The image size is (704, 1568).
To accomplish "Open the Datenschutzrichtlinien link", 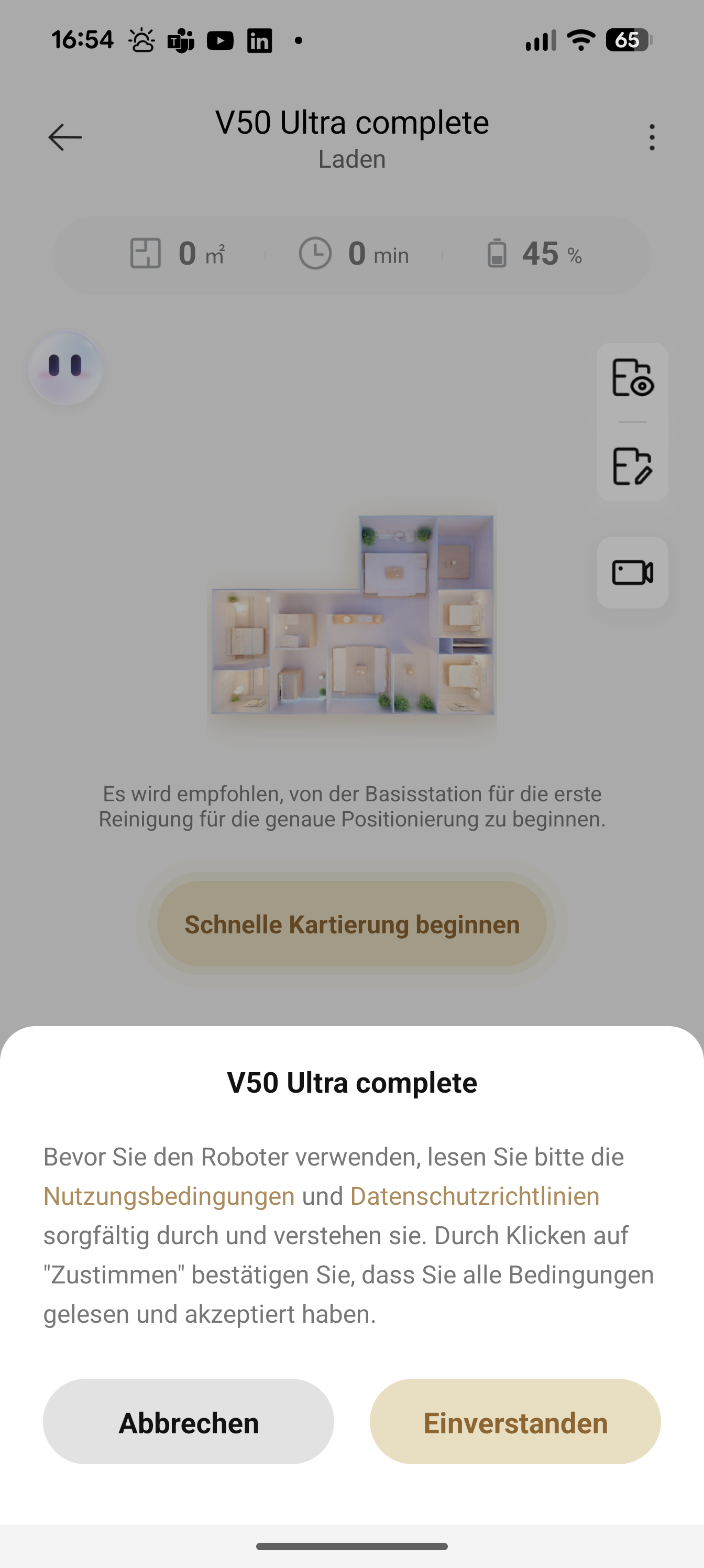I will 475,1196.
